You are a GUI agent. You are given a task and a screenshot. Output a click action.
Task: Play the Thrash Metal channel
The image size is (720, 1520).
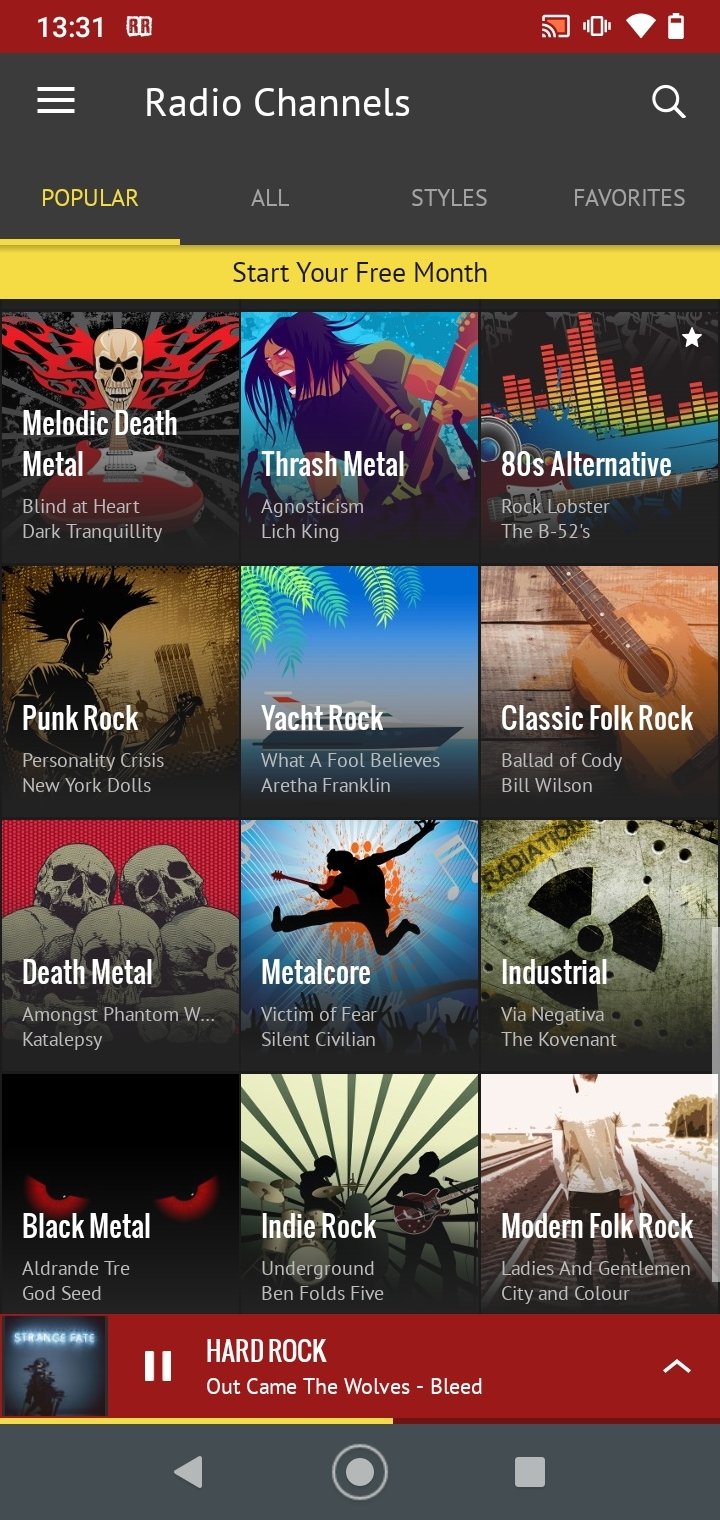coord(360,436)
